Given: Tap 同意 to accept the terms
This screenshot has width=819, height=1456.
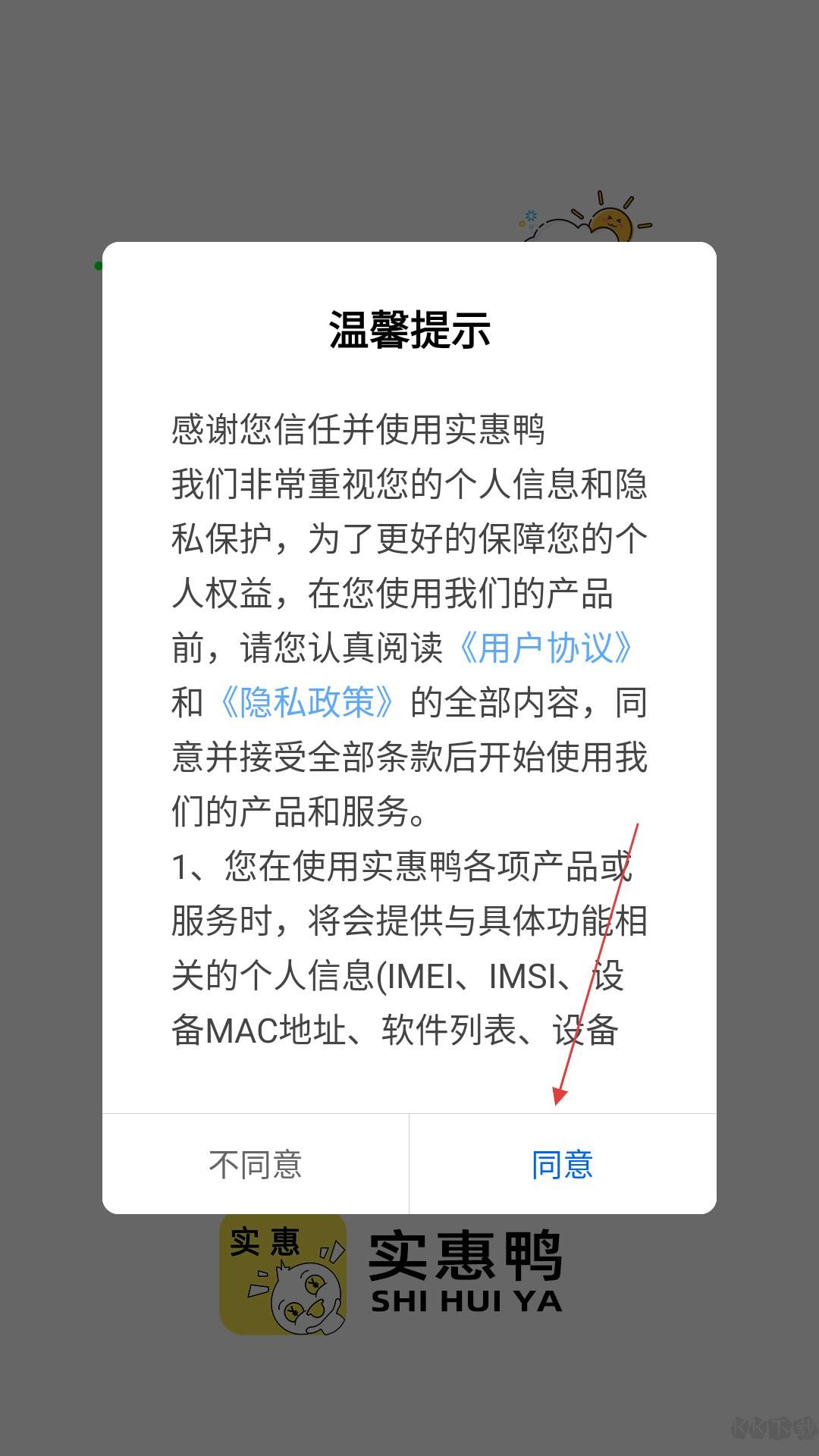Looking at the screenshot, I should click(x=562, y=1164).
